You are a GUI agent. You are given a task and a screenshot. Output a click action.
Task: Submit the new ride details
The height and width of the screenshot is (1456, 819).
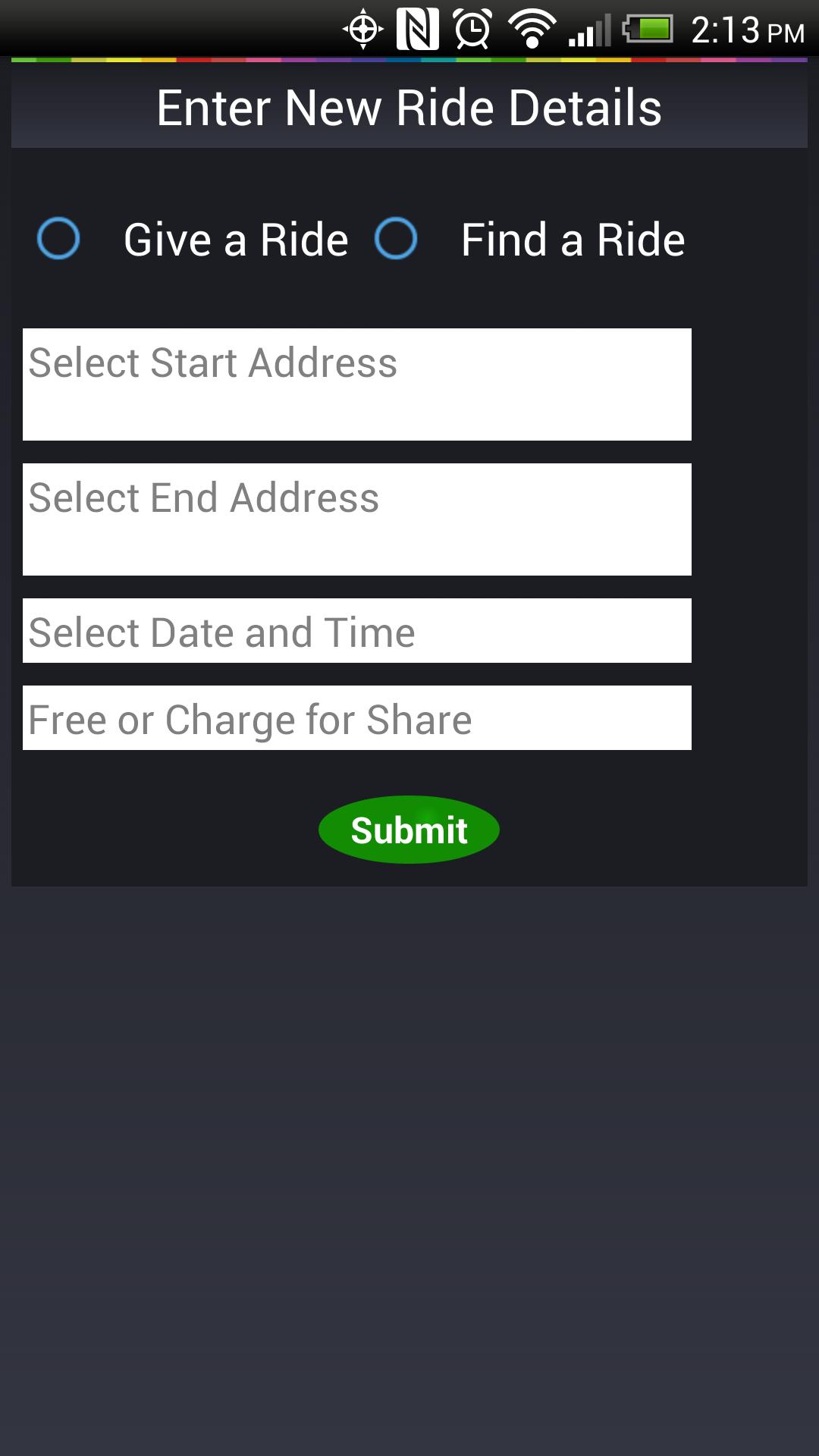pos(409,830)
